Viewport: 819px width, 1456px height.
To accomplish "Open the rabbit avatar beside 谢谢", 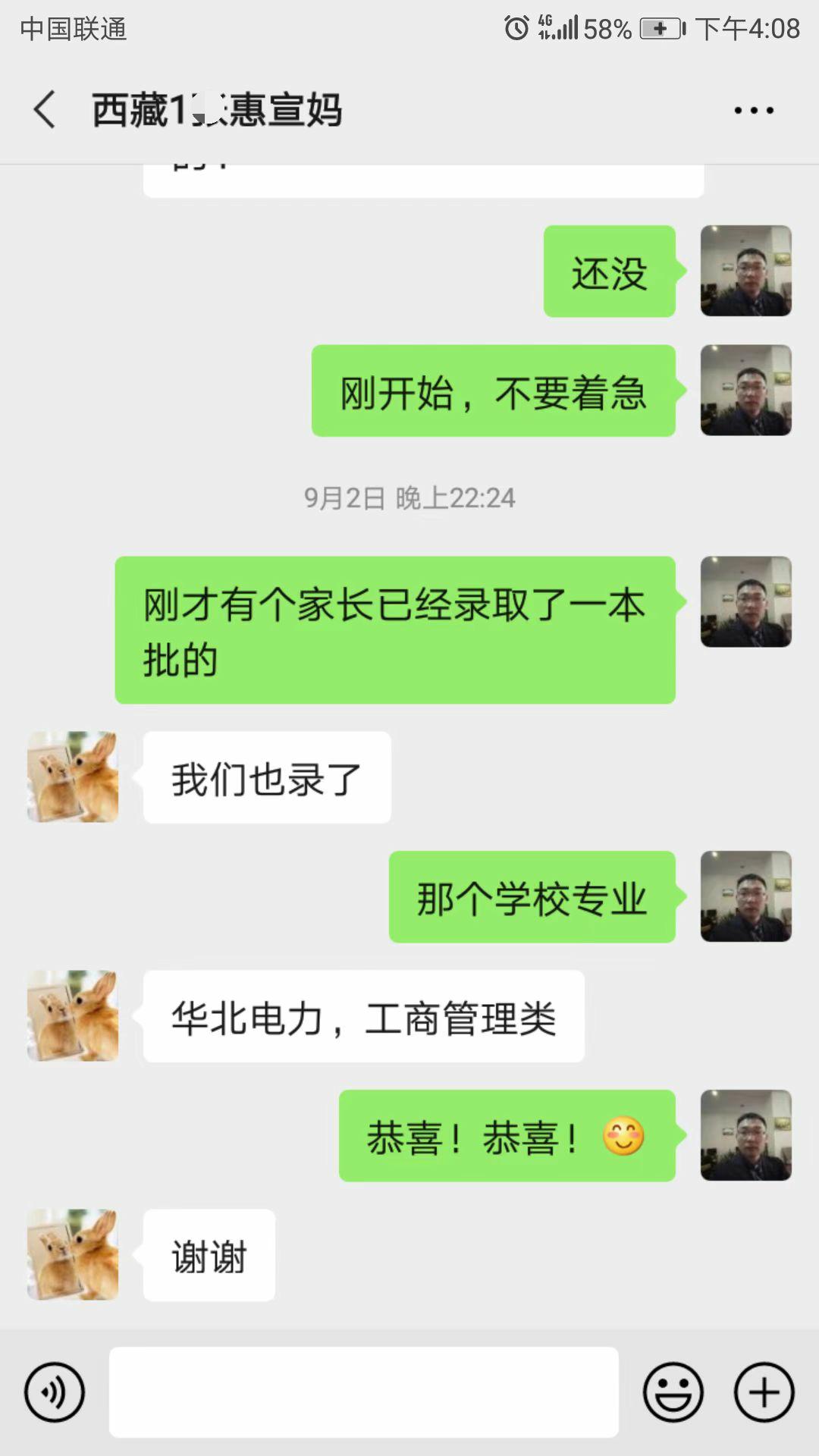I will [73, 1255].
